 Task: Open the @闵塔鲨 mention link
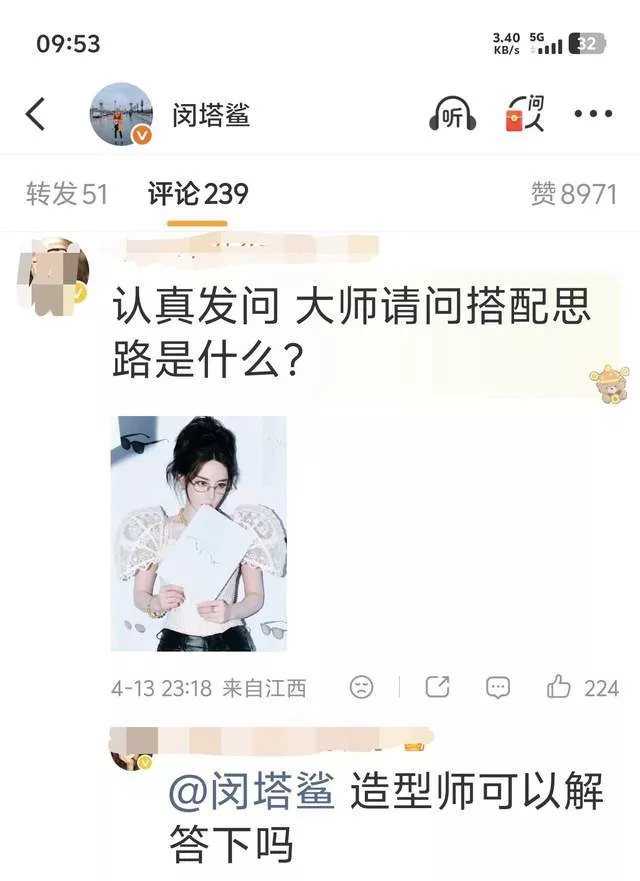pos(254,794)
